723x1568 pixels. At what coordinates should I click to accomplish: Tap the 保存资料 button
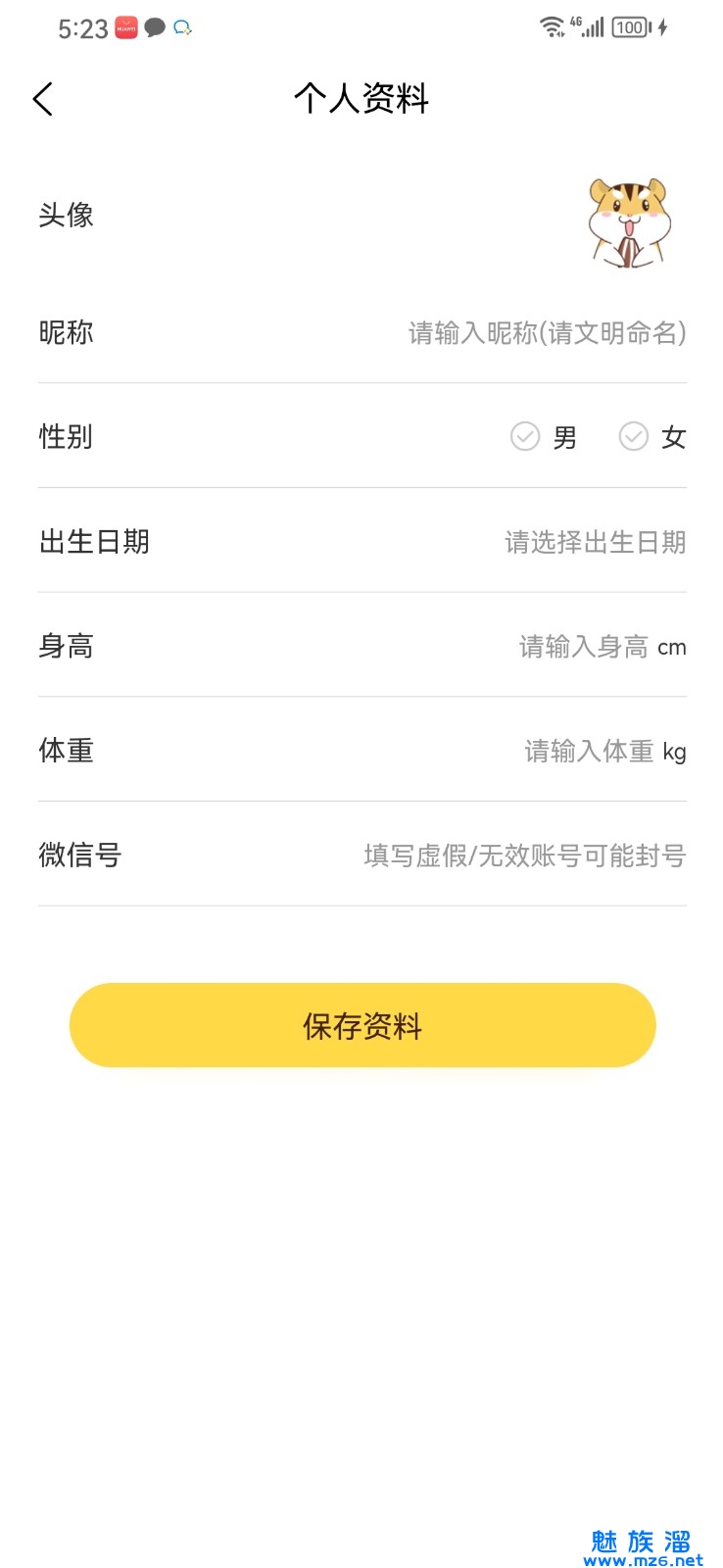(361, 1025)
